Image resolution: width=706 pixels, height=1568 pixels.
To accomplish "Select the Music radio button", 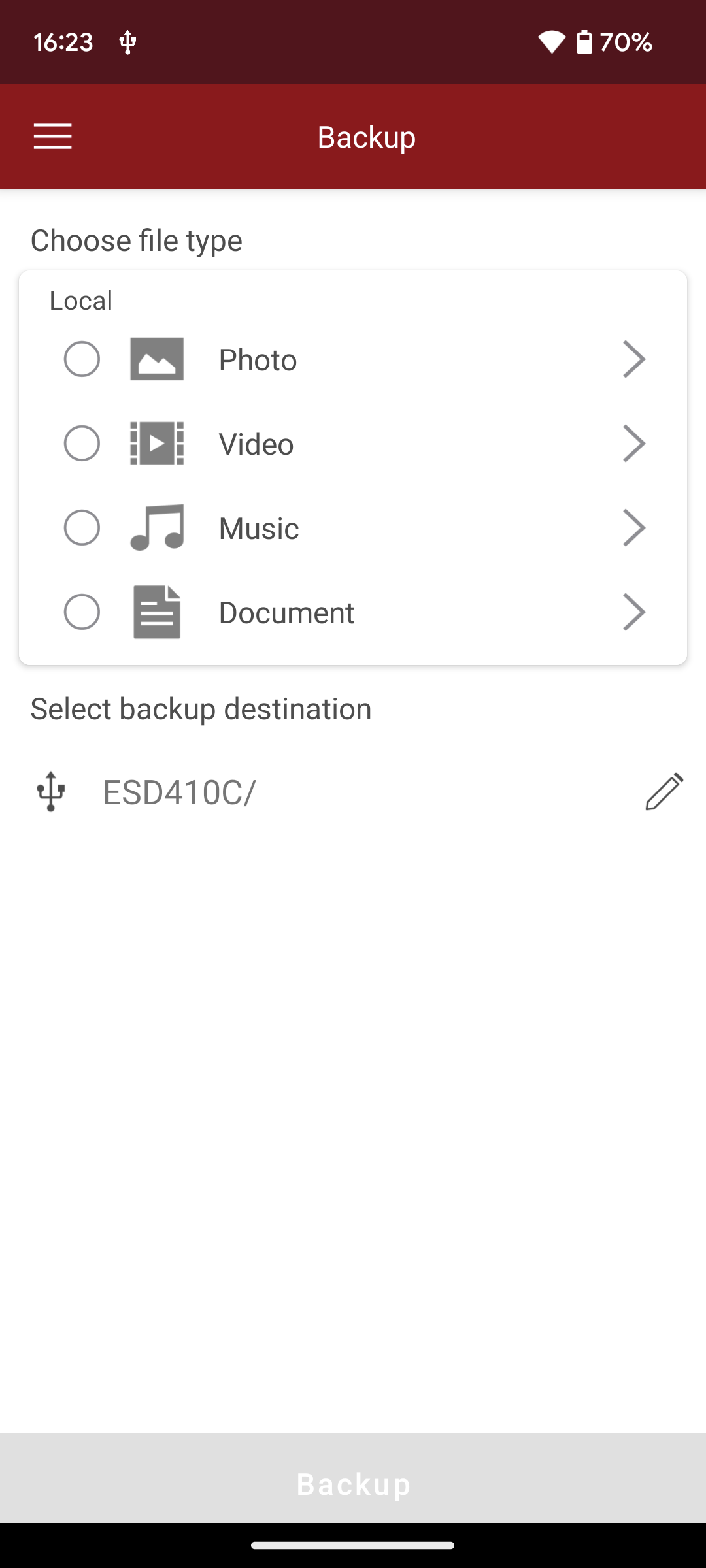I will pyautogui.click(x=82, y=528).
